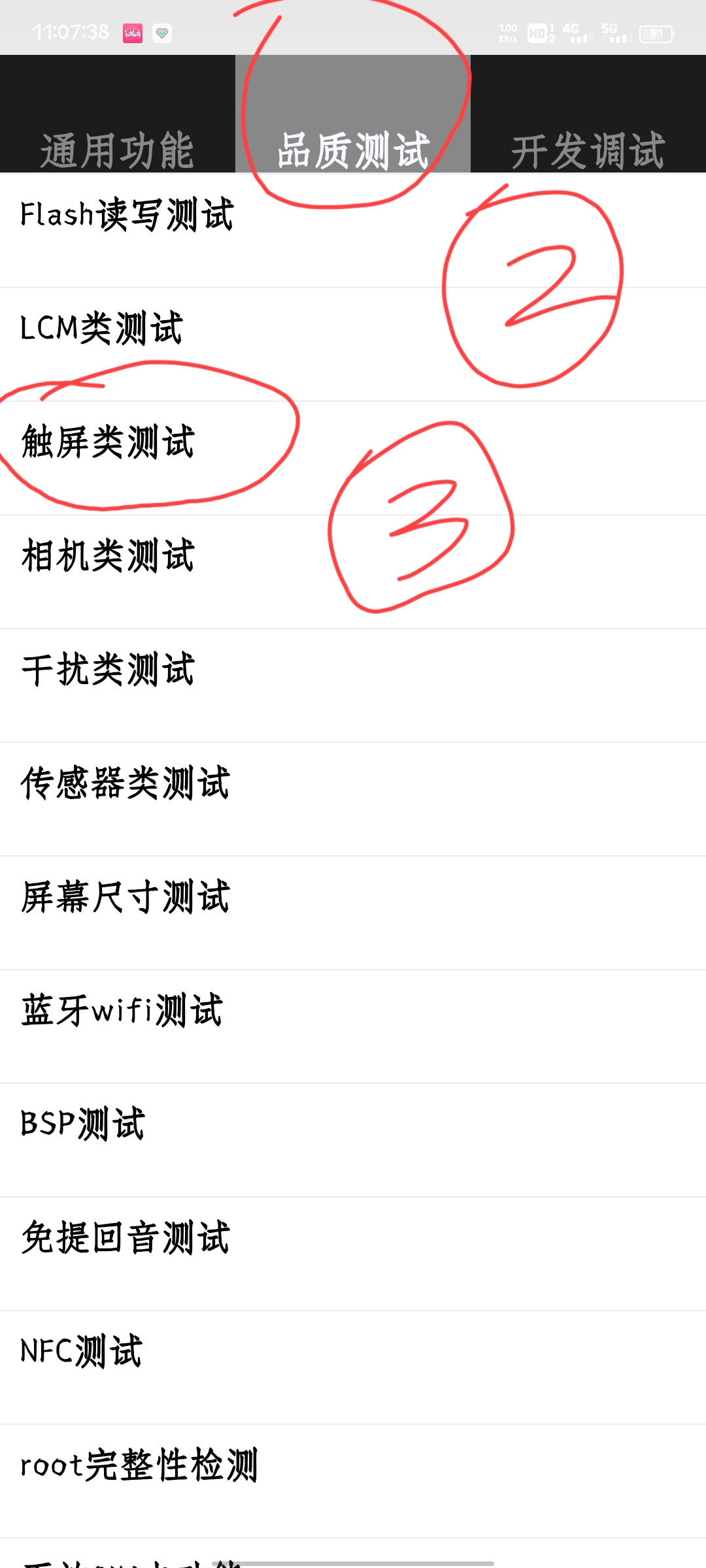706x1568 pixels.
Task: Switch to the 开发调试 tab
Action: [x=588, y=149]
